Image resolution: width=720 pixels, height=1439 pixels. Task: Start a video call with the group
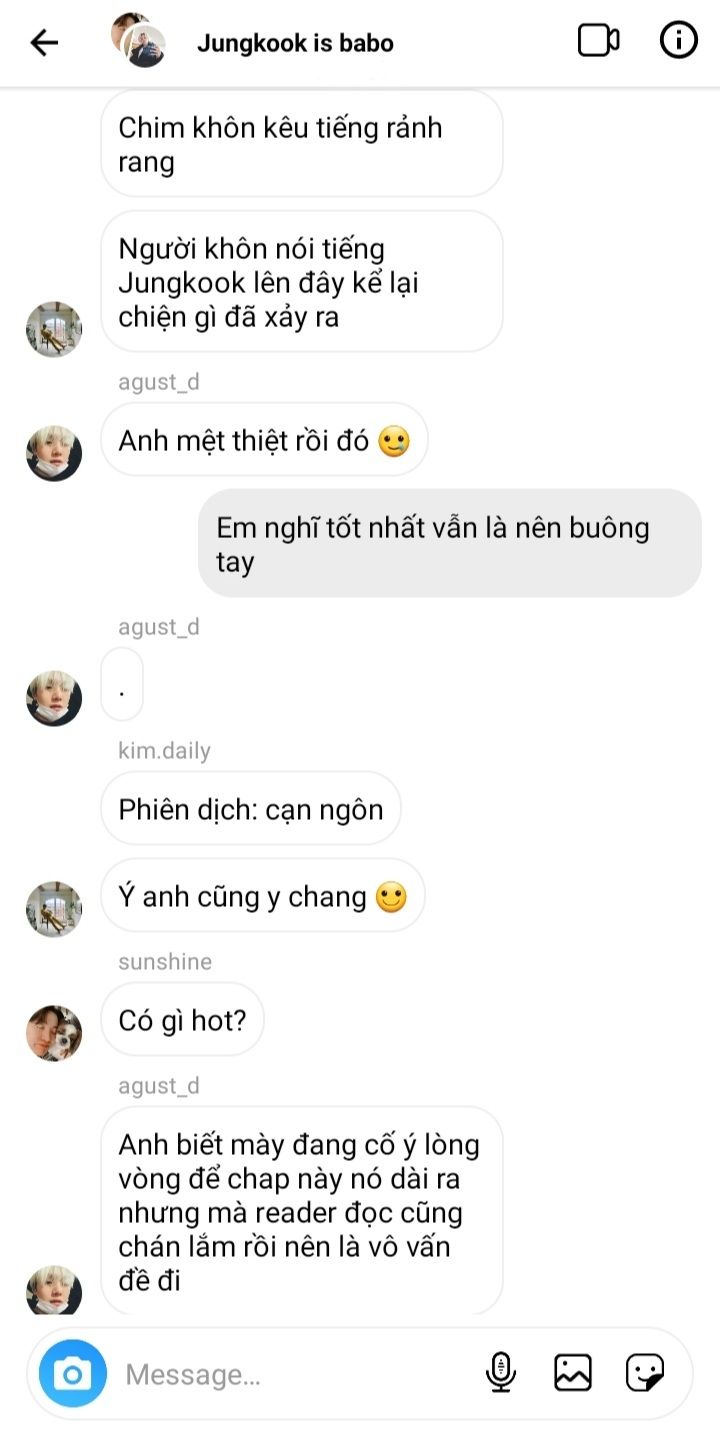coord(598,40)
